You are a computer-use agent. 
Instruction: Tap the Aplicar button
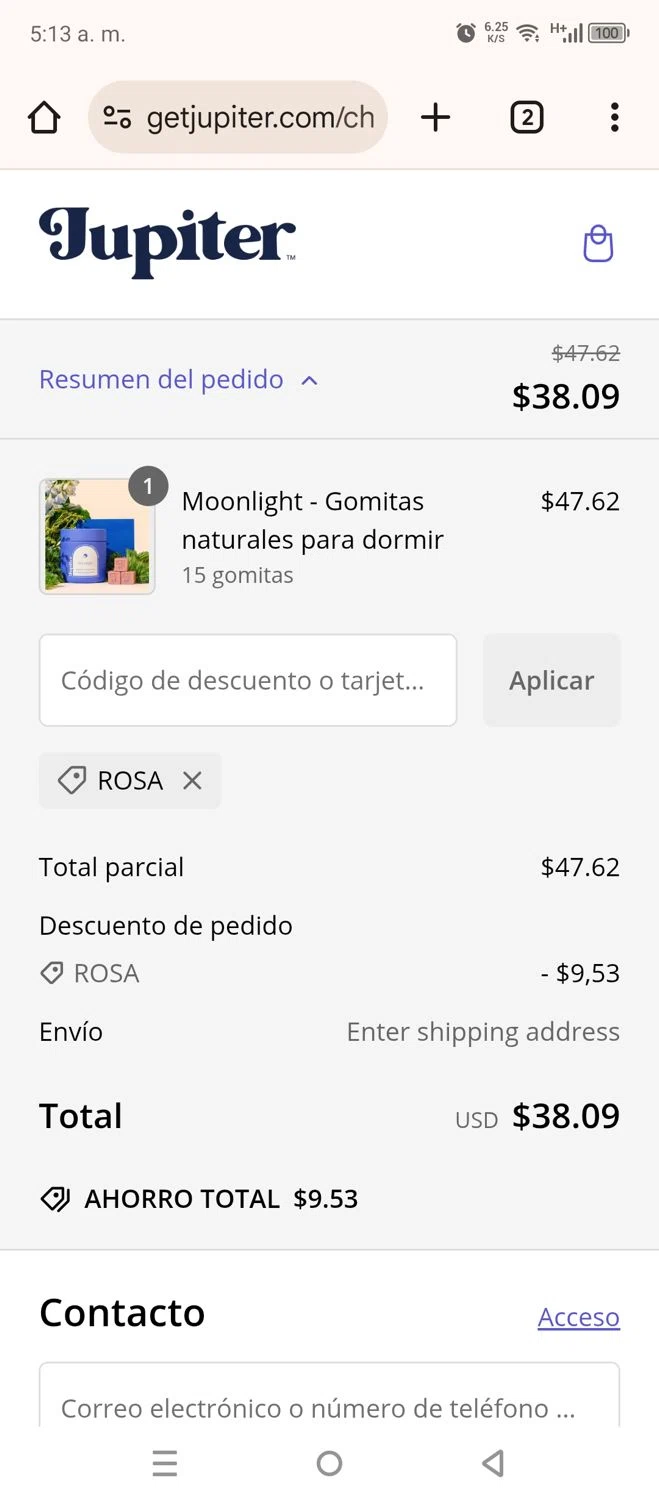(x=551, y=680)
